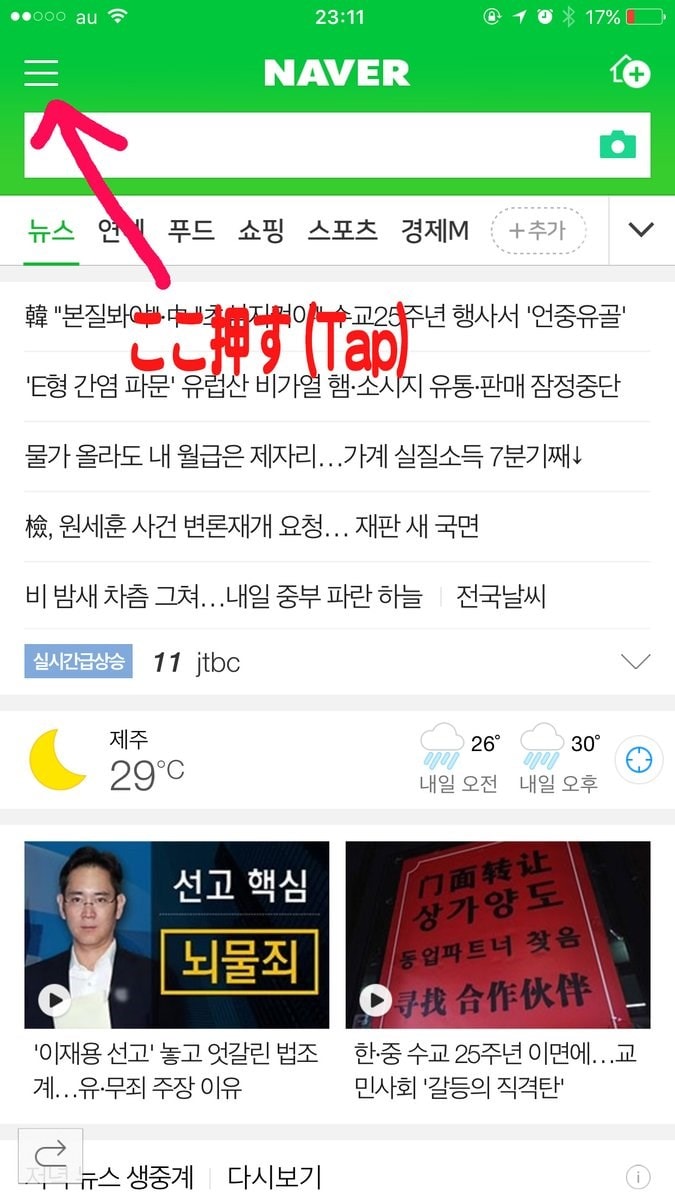Tap the 다시보기 link
675x1200 pixels.
point(274,1177)
